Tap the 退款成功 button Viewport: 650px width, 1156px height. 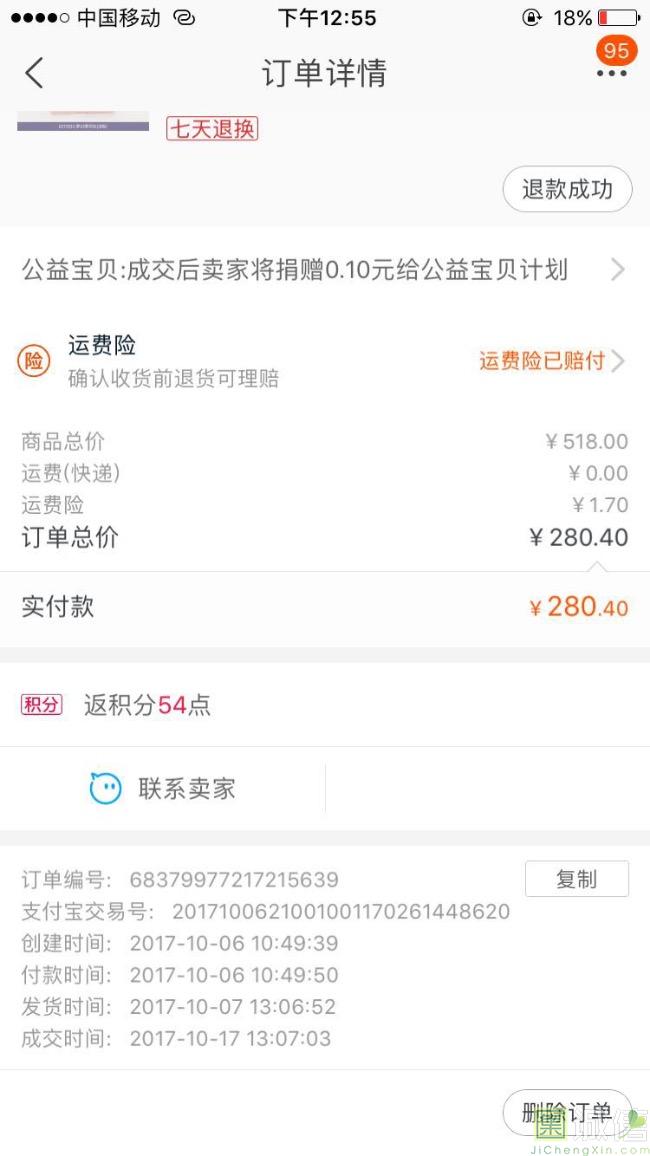(567, 189)
